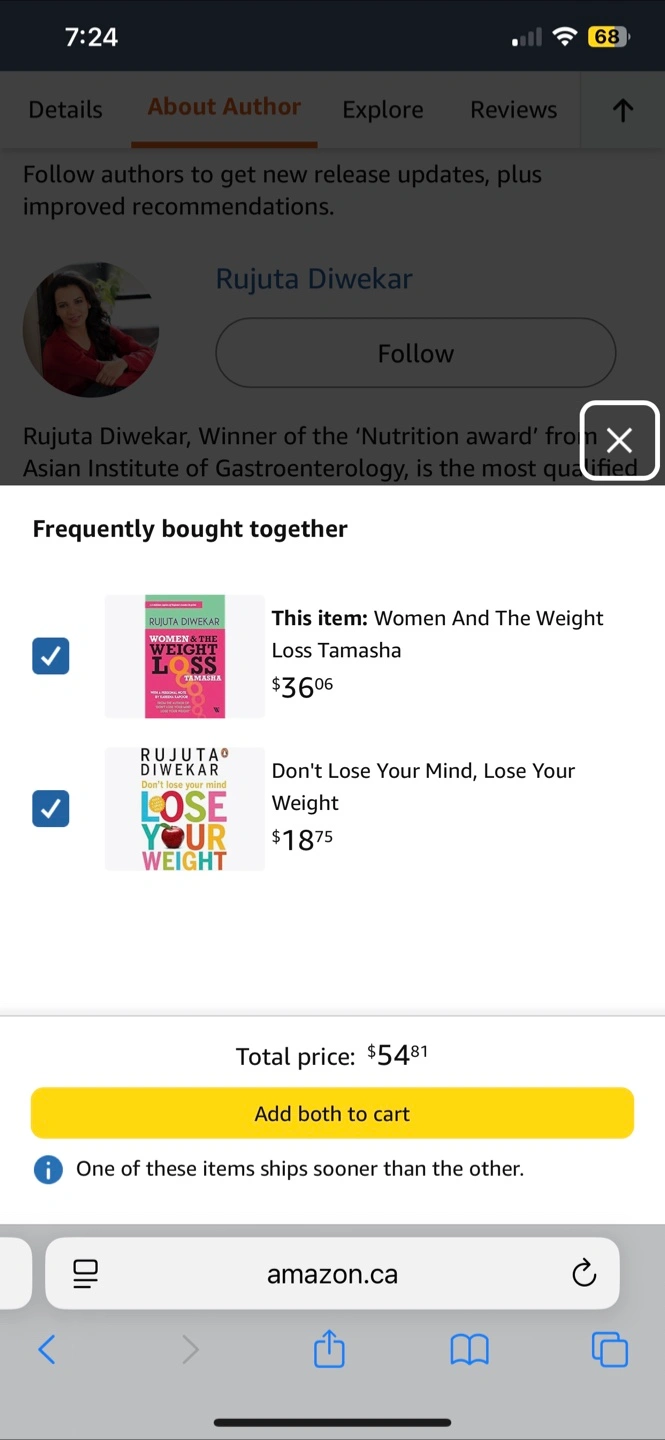Show open Safari tabs
This screenshot has height=1440, width=665.
pos(609,1350)
